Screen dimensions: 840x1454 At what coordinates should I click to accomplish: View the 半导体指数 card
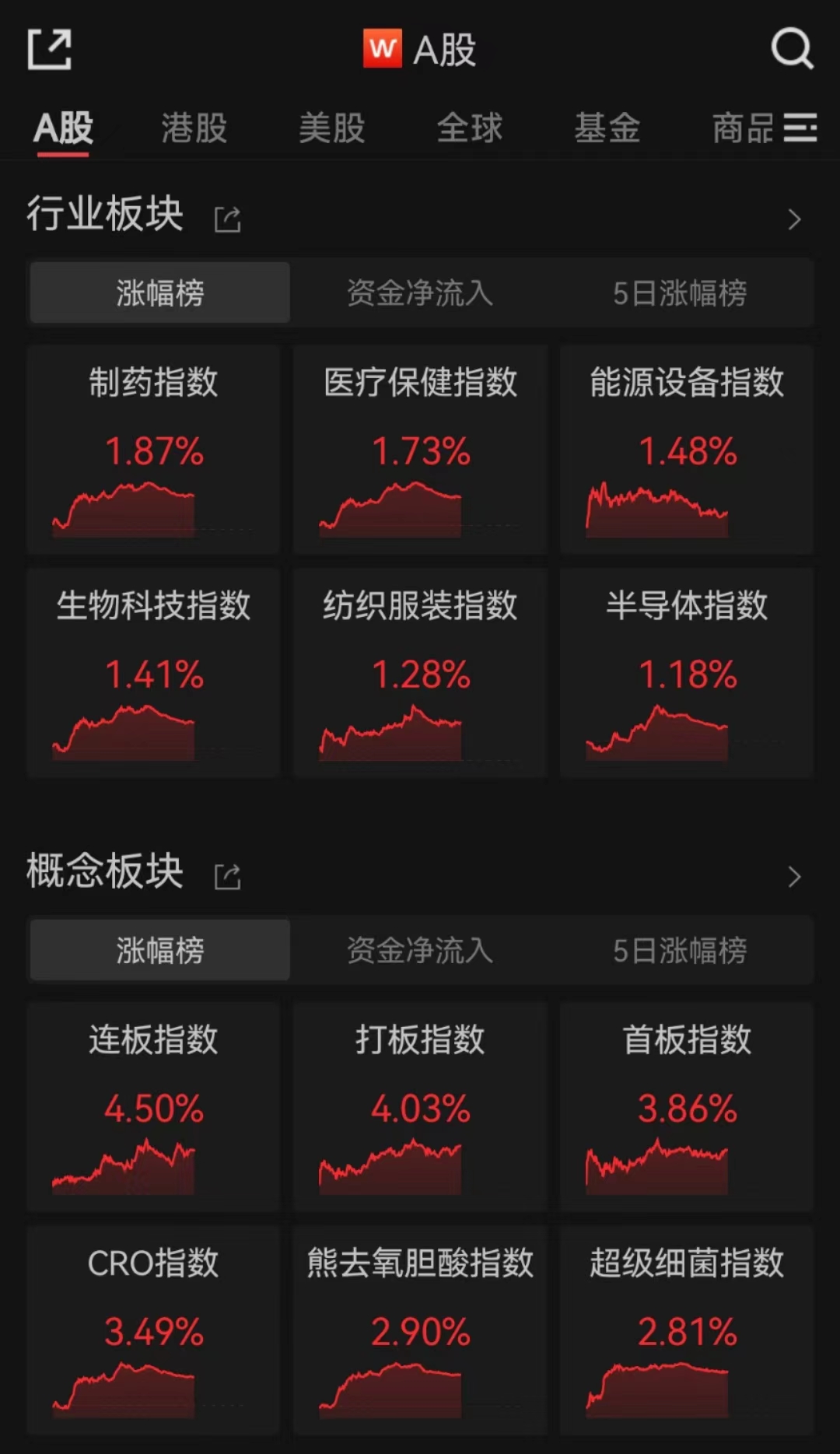tap(687, 673)
